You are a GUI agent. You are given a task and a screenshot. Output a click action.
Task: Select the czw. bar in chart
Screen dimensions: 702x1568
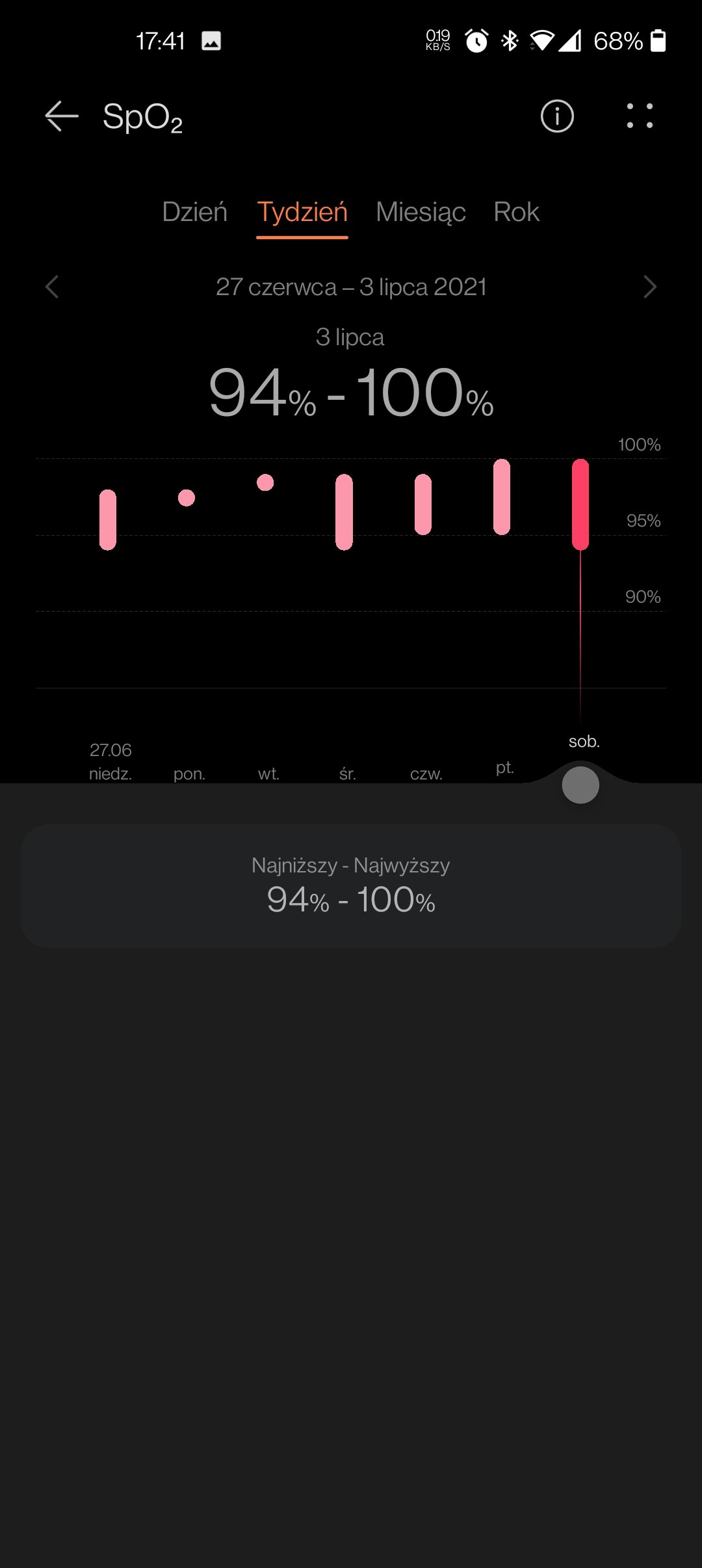[x=423, y=504]
